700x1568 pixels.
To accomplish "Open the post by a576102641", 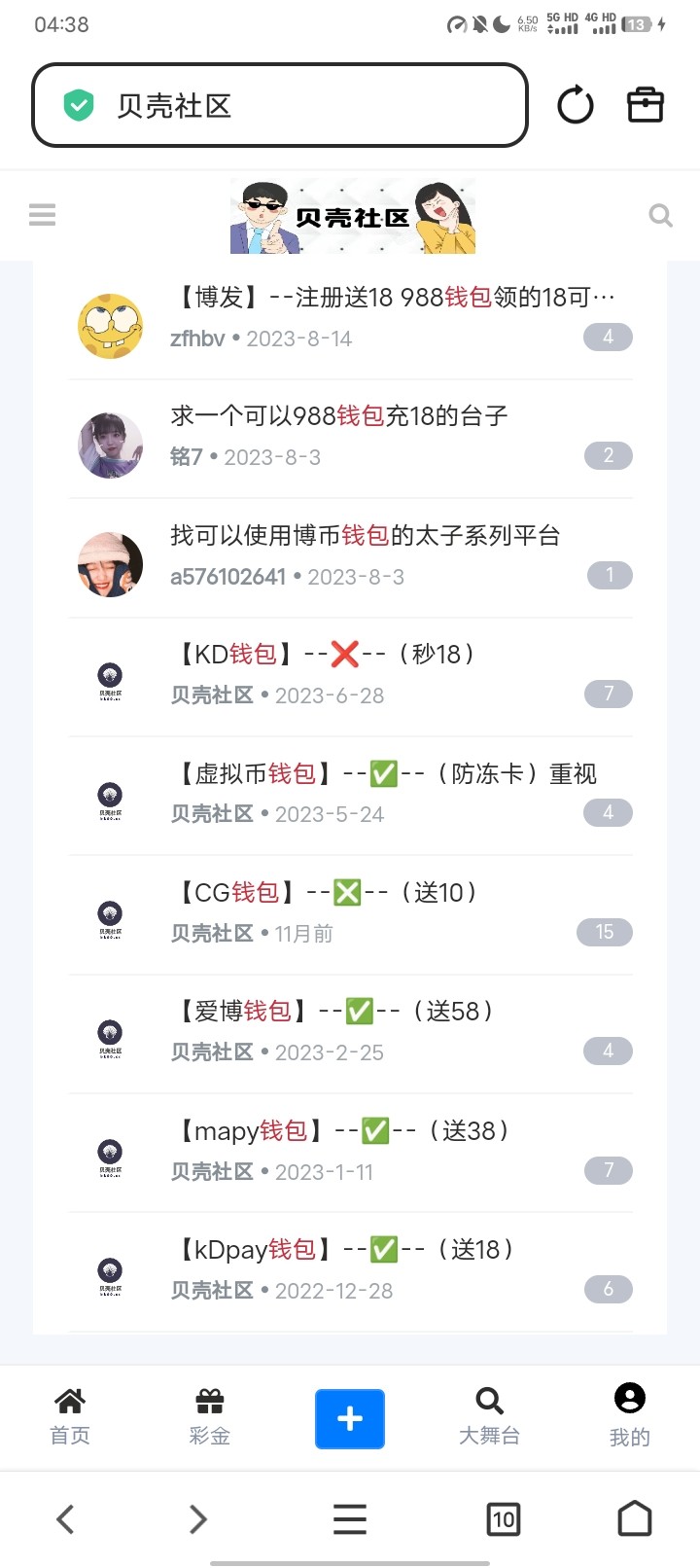I will pos(365,536).
